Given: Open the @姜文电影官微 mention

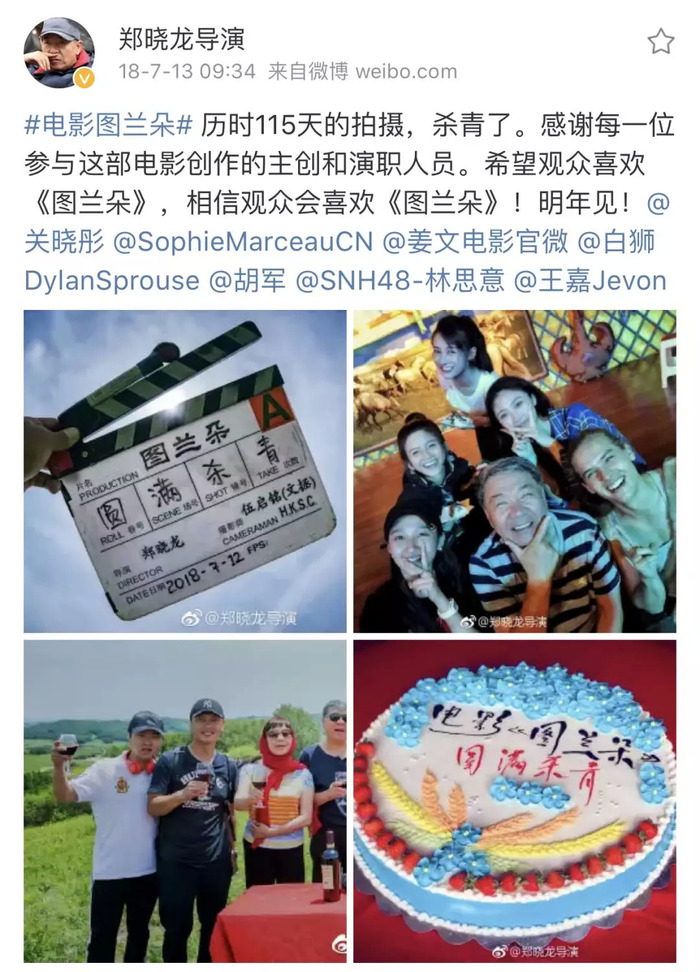Looking at the screenshot, I should [476, 240].
